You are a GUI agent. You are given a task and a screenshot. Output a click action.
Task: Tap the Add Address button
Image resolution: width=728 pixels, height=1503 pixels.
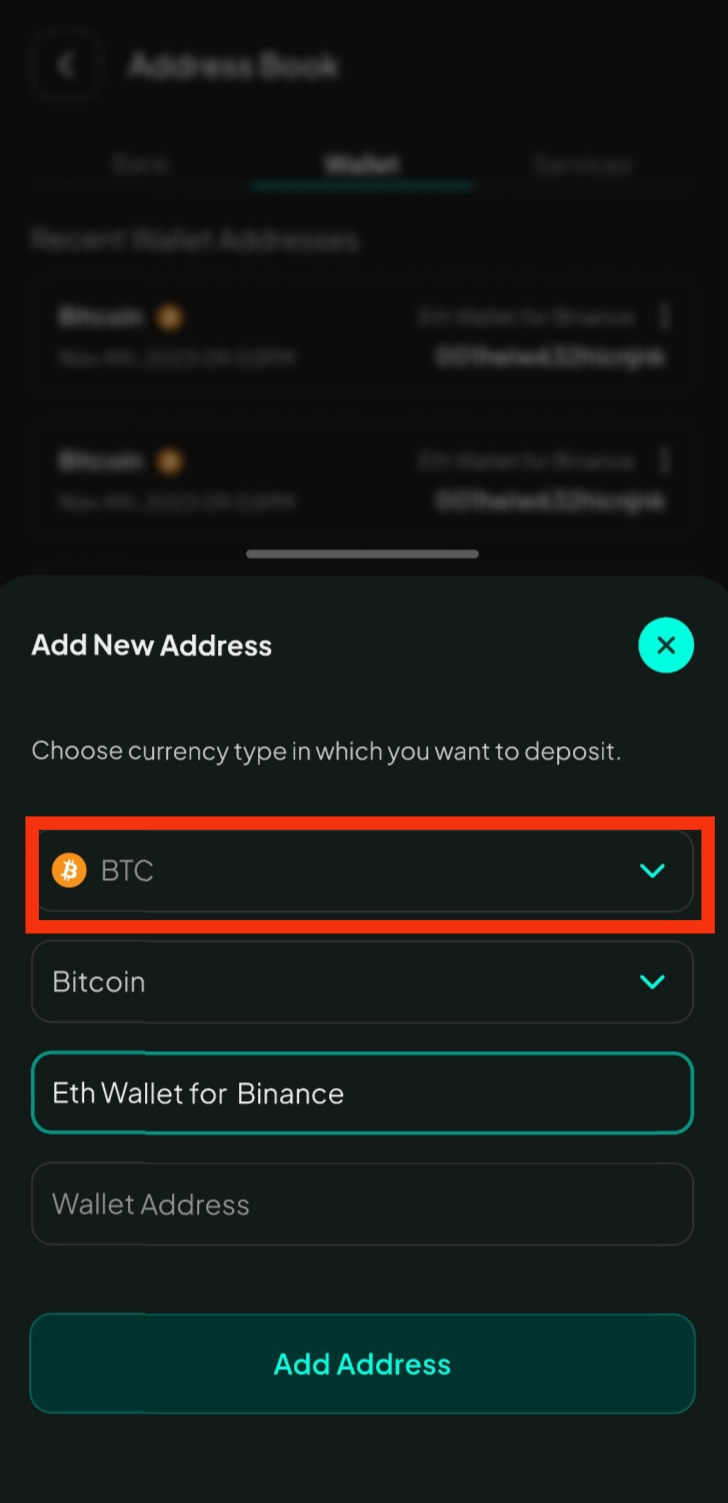[363, 1364]
